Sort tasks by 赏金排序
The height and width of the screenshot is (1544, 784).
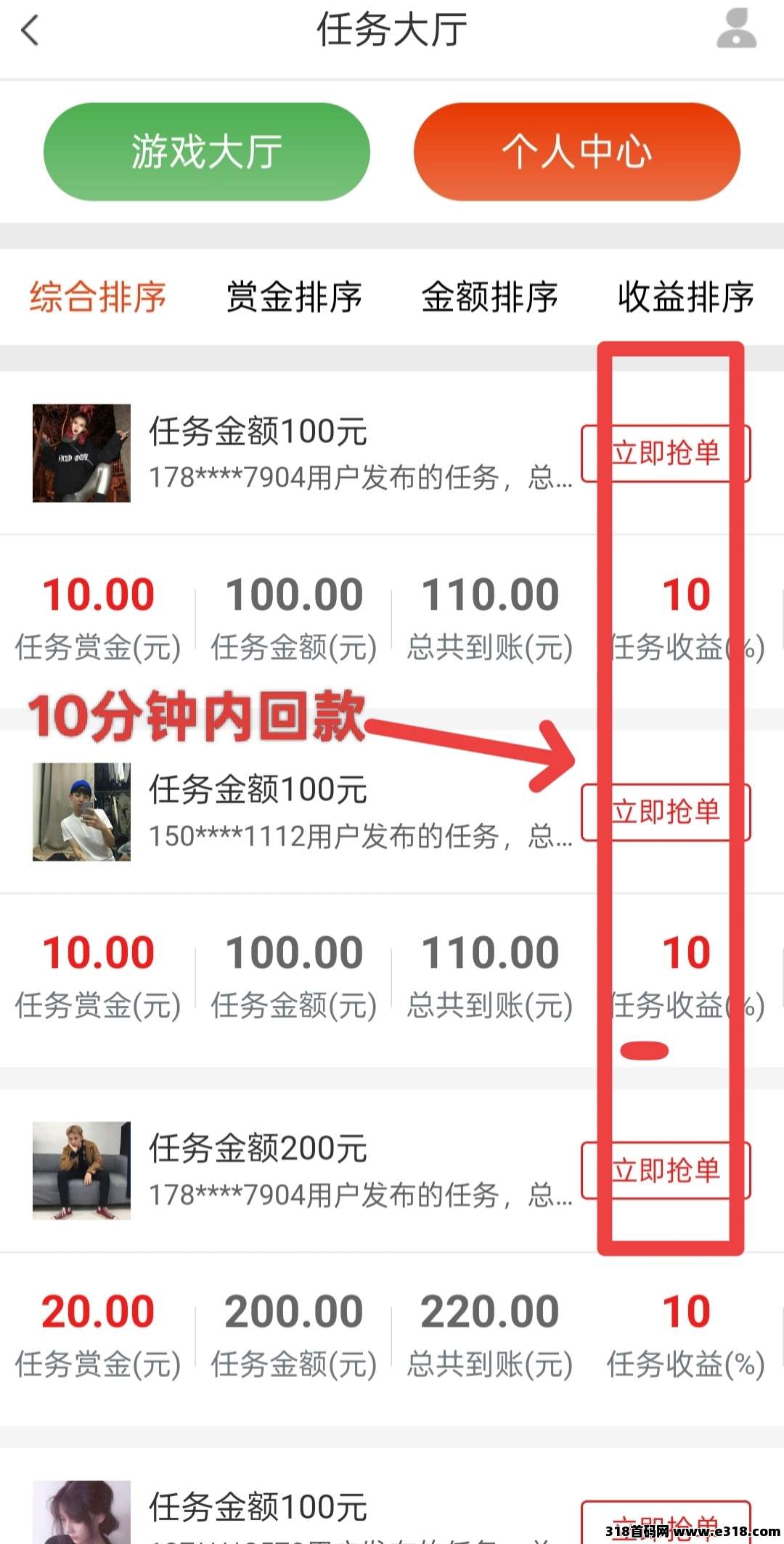tap(294, 297)
